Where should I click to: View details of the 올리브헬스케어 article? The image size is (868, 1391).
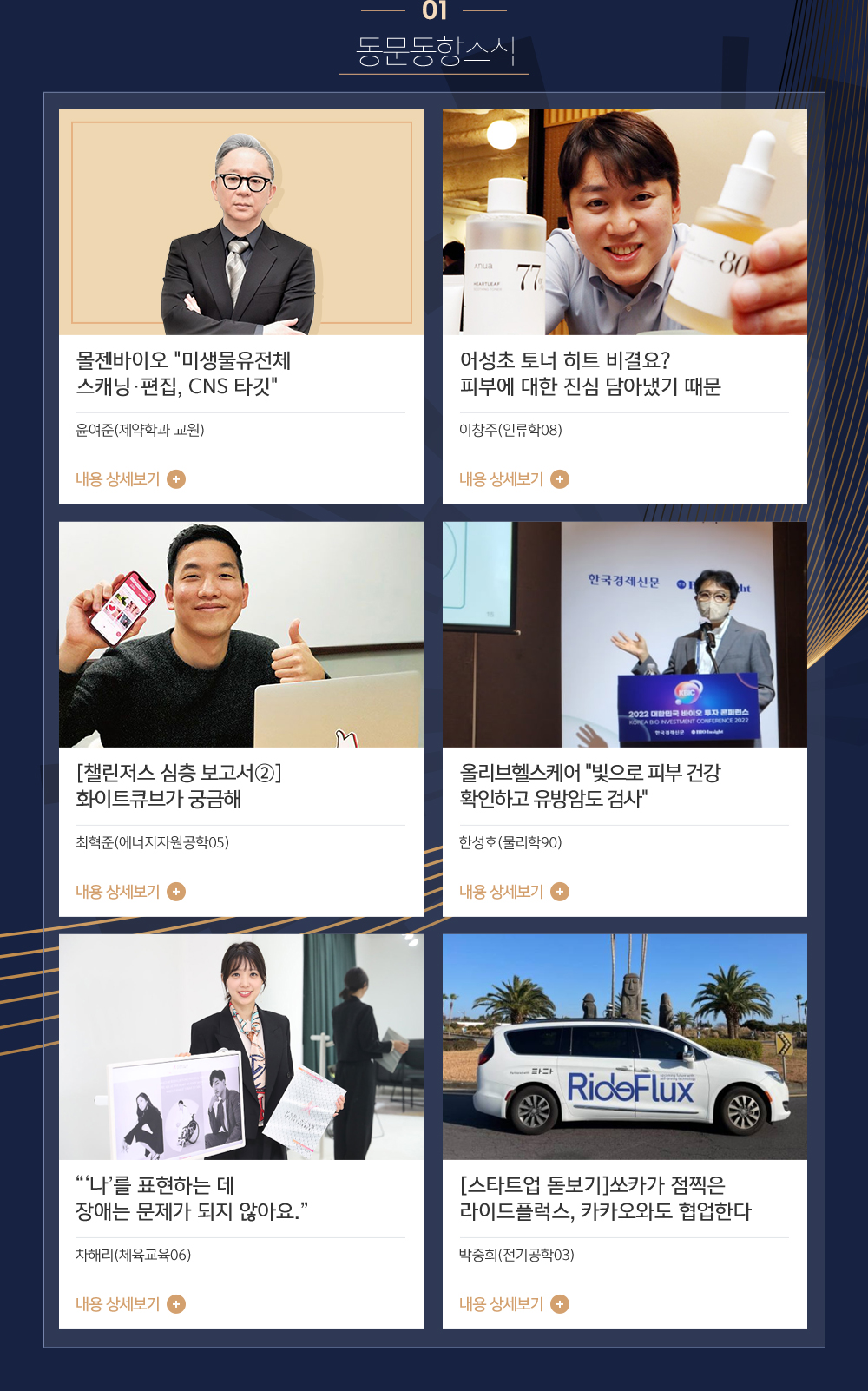[514, 892]
